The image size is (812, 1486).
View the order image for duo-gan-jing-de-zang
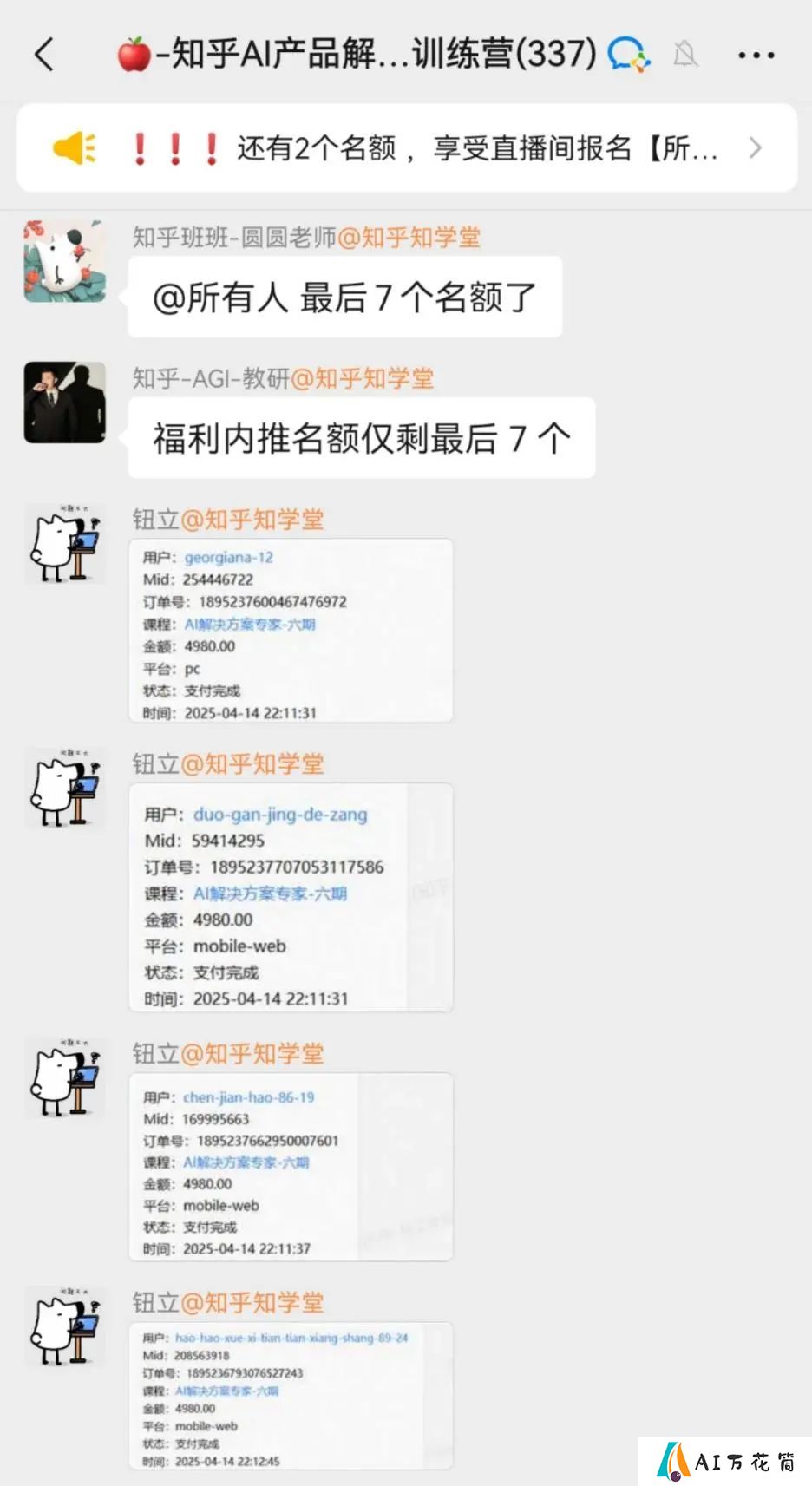pos(291,897)
